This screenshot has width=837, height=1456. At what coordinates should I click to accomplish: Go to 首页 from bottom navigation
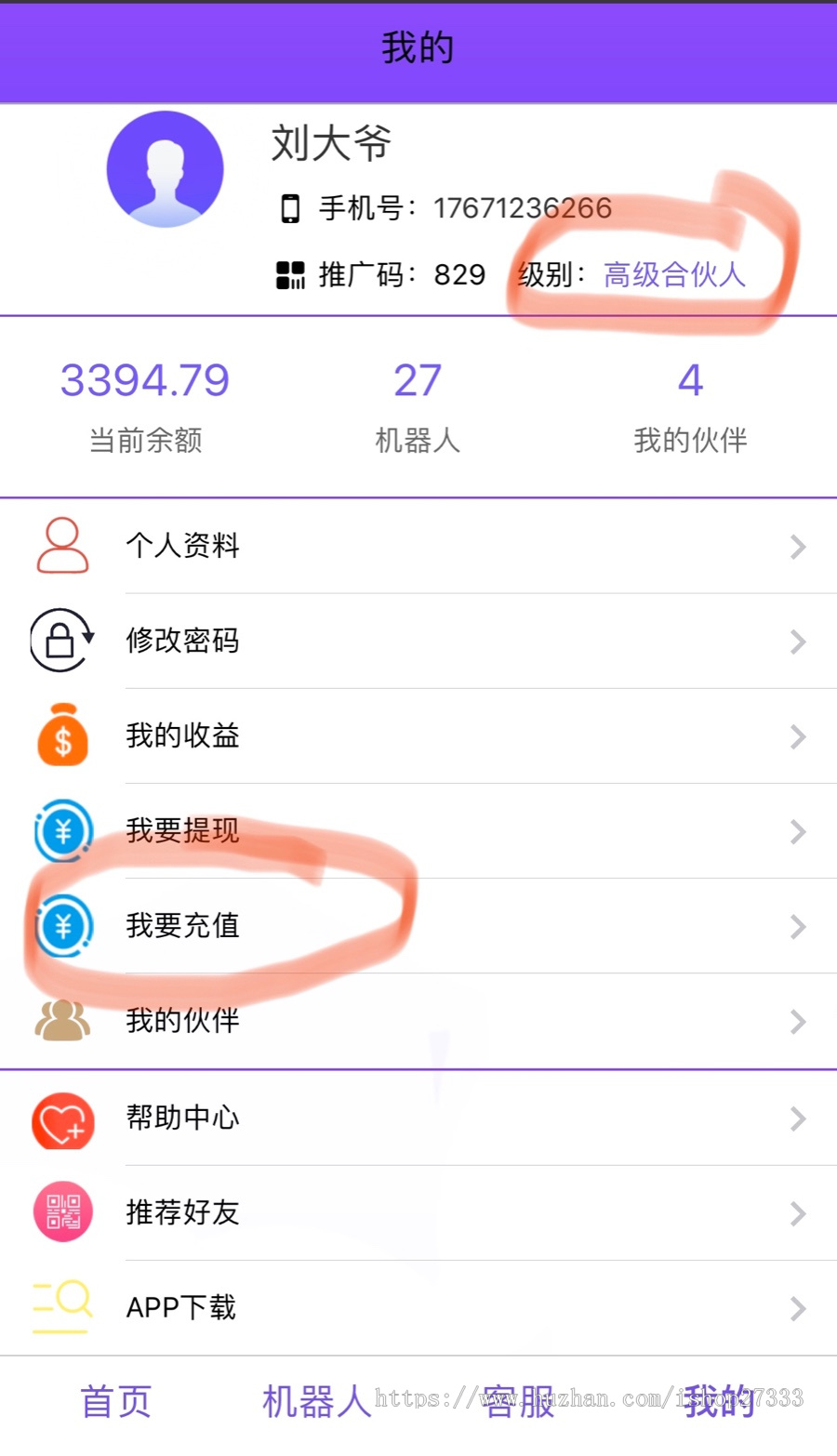114,1404
